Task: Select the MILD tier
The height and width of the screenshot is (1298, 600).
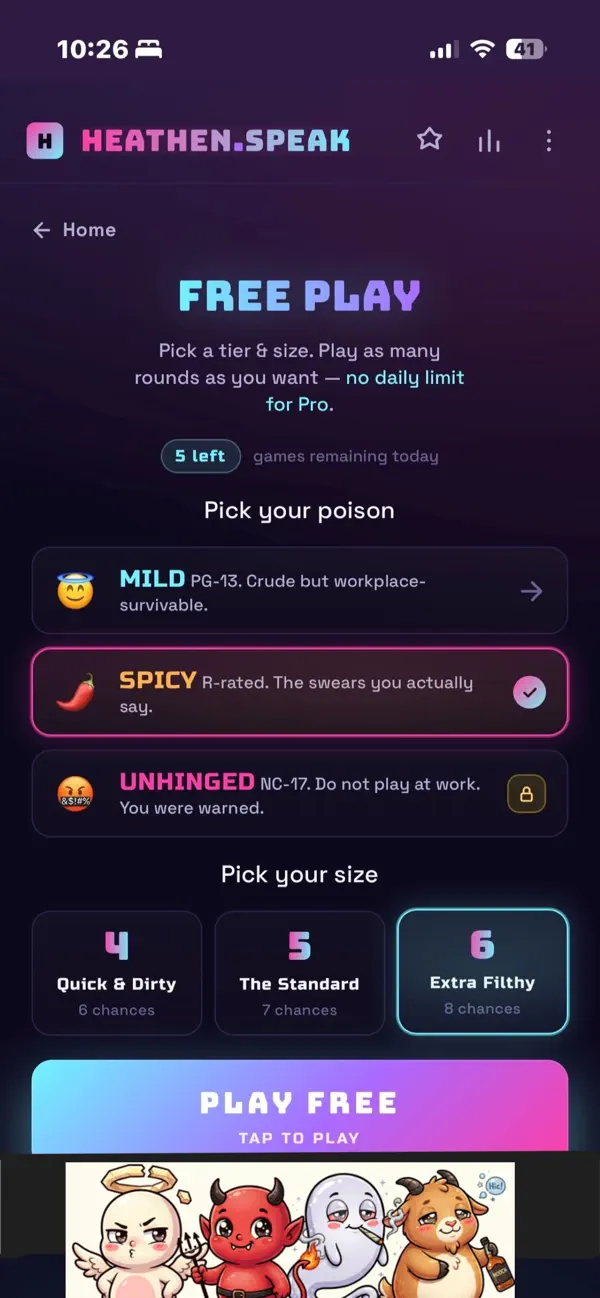Action: 300,591
